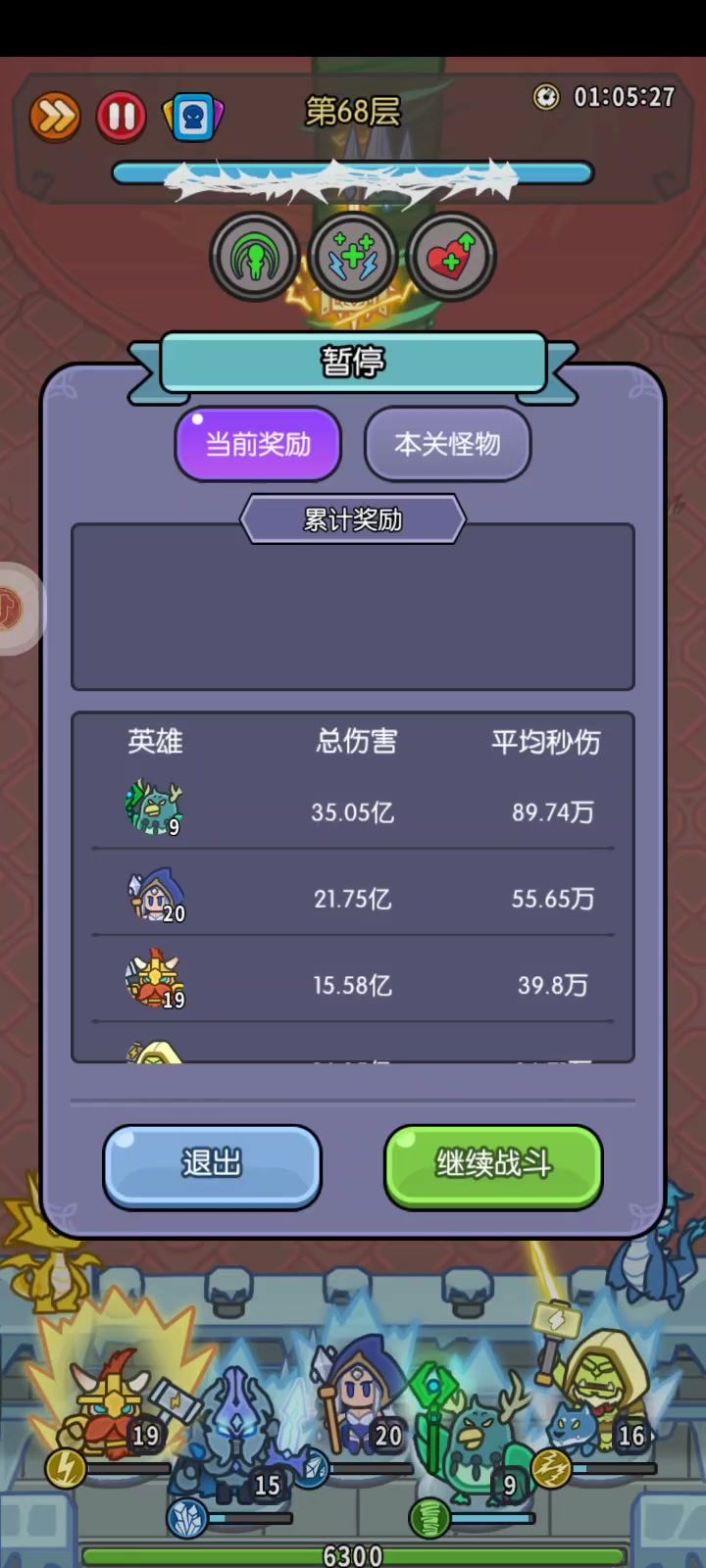Tap 继续战斗 to resume the fight
Image resolution: width=706 pixels, height=1568 pixels.
click(x=492, y=1164)
